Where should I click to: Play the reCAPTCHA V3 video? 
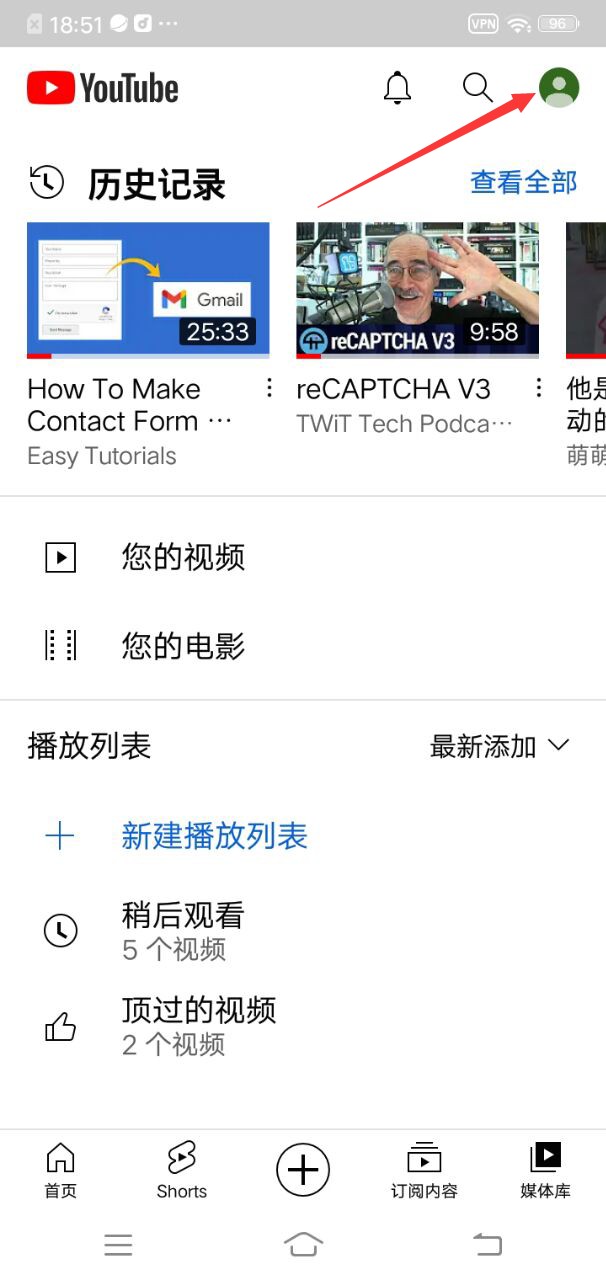pyautogui.click(x=417, y=290)
